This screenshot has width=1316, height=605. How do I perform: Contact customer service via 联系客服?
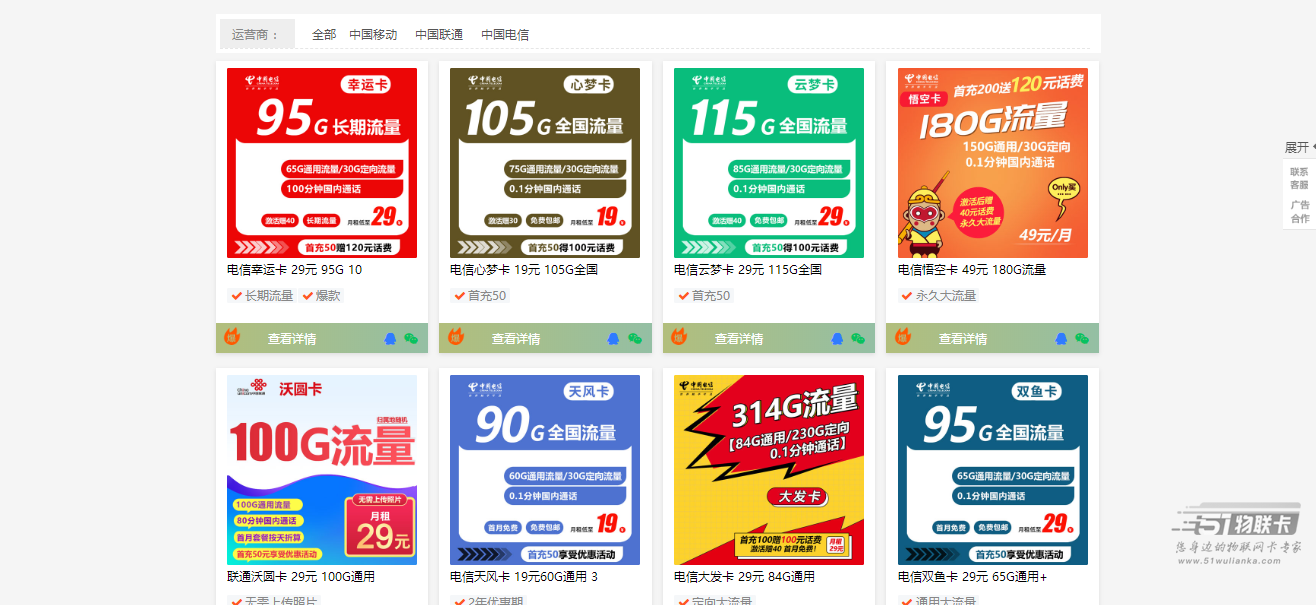pyautogui.click(x=1299, y=178)
